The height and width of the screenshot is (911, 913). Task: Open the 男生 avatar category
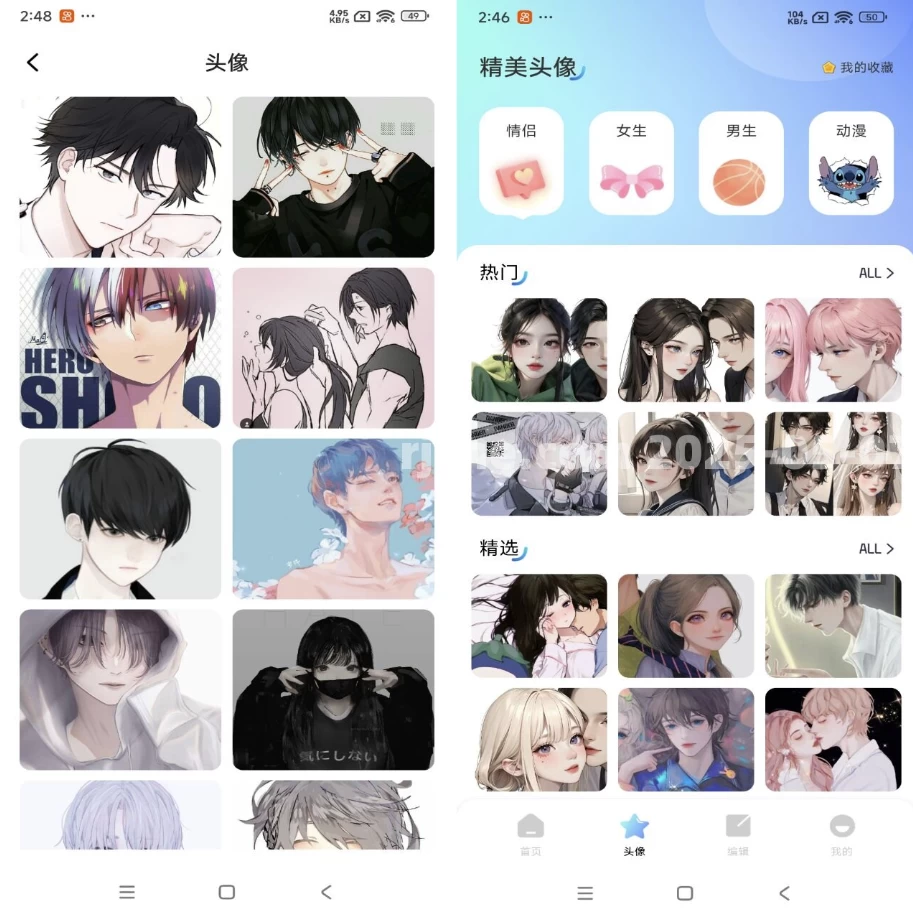[740, 162]
